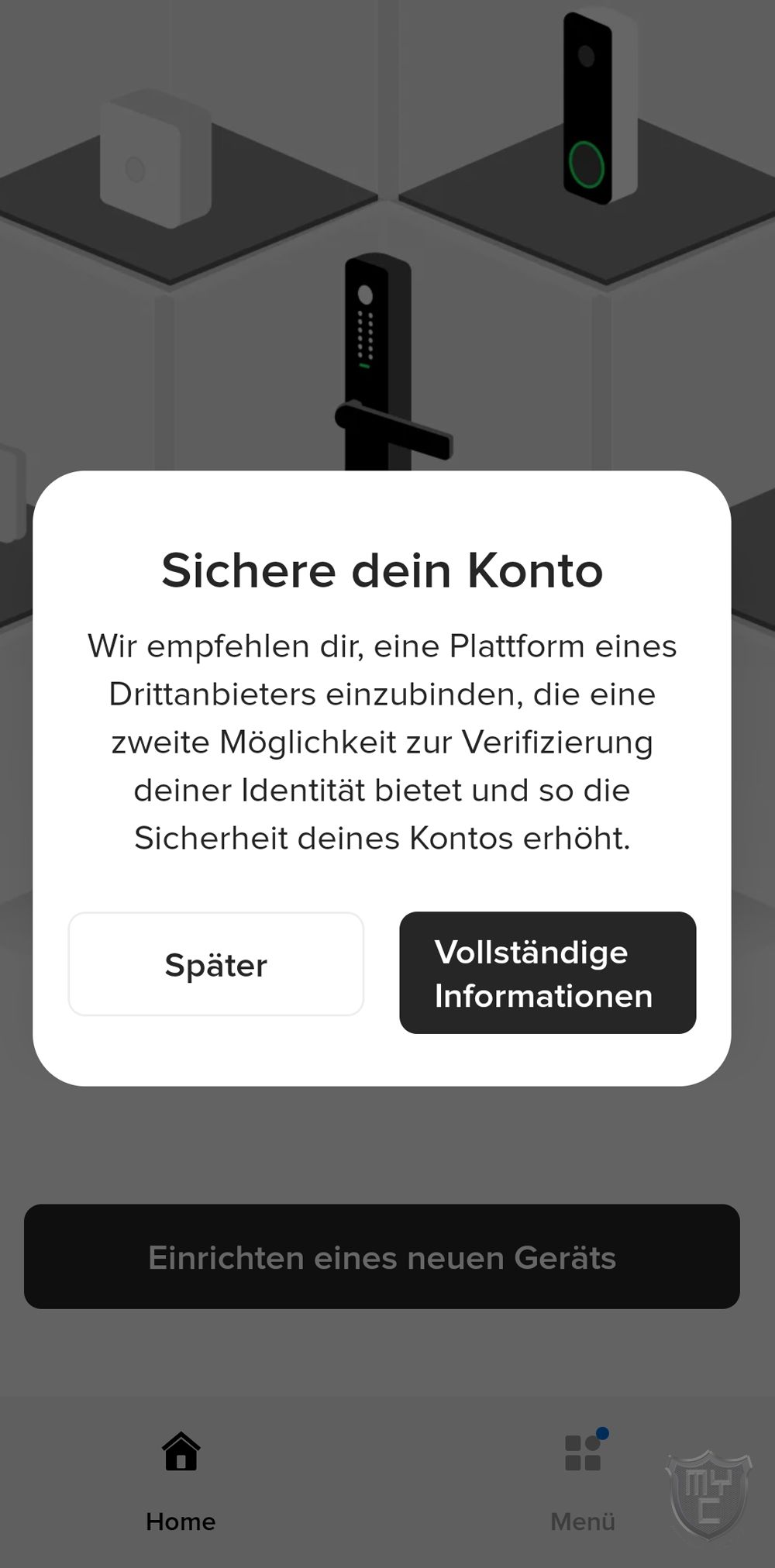Viewport: 775px width, 1568px height.
Task: Dismiss the dialog with Später
Action: [x=215, y=964]
